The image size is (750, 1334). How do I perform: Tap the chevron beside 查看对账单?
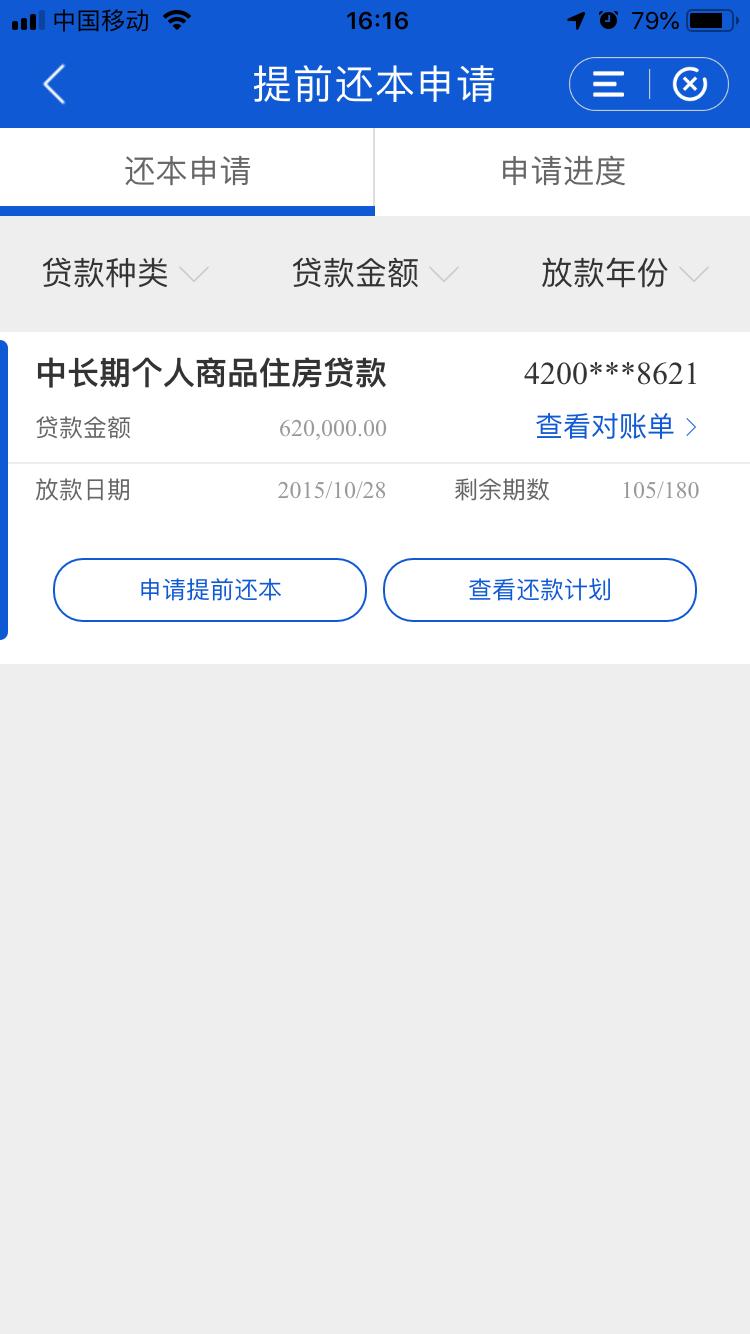[691, 427]
